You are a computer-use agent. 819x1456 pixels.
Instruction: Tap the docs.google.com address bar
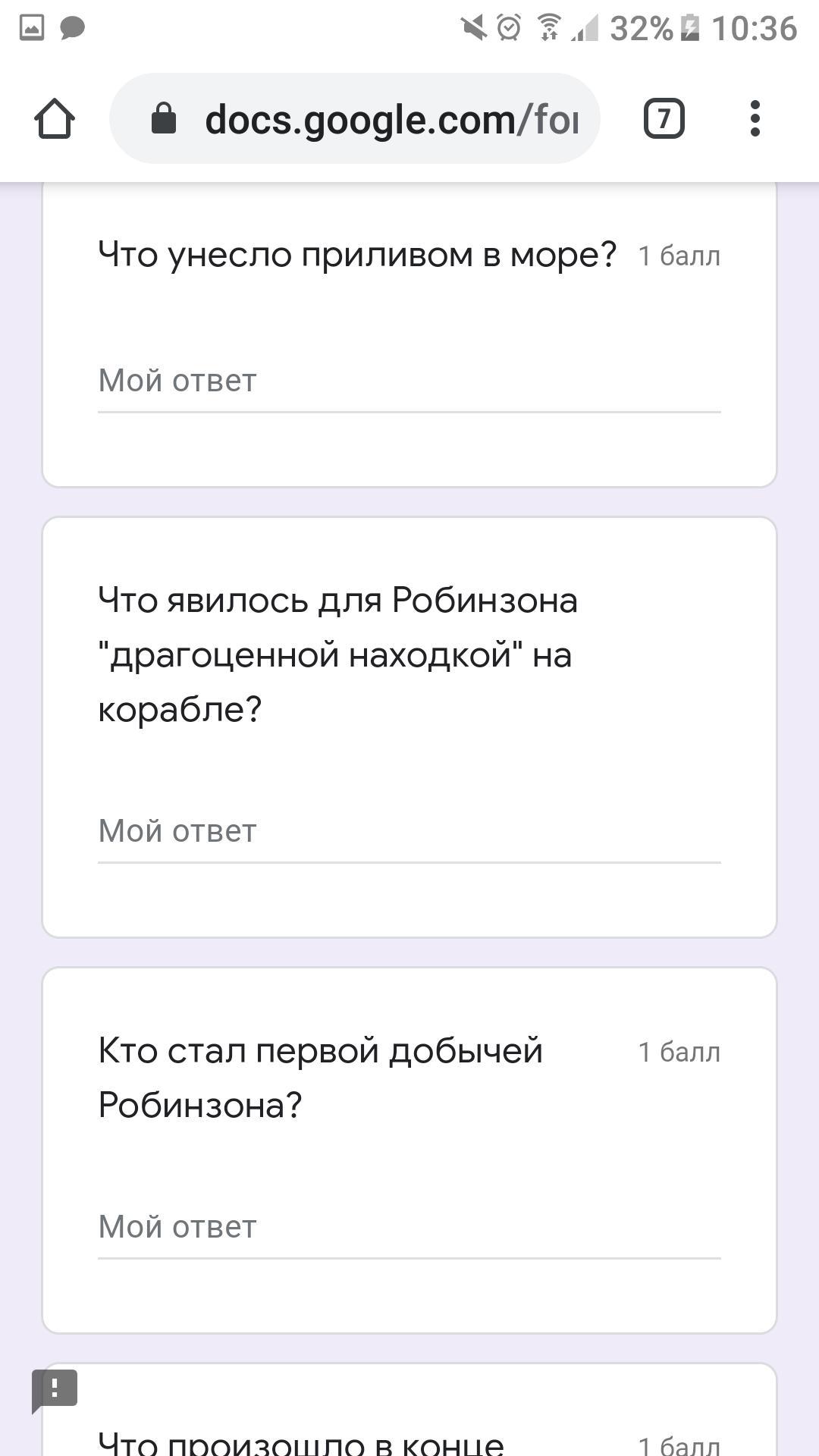pyautogui.click(x=355, y=118)
